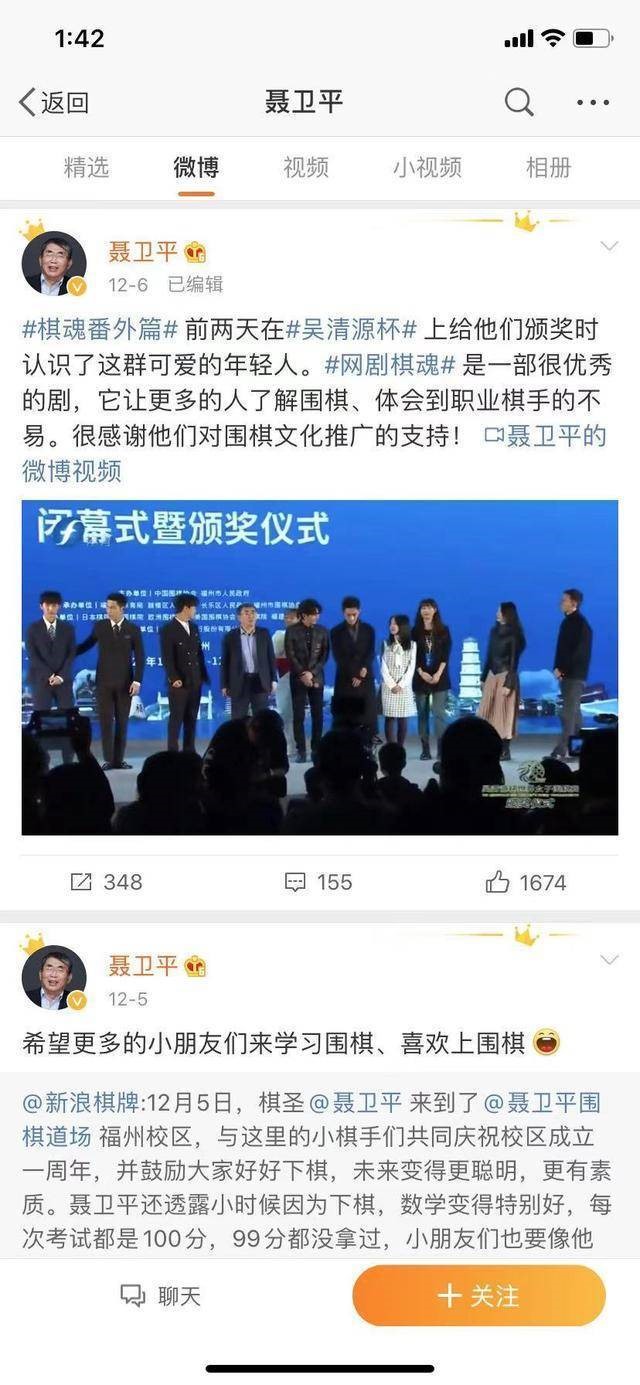Expand options chevron on the 12-6 post
The image size is (640, 1385).
[x=608, y=246]
